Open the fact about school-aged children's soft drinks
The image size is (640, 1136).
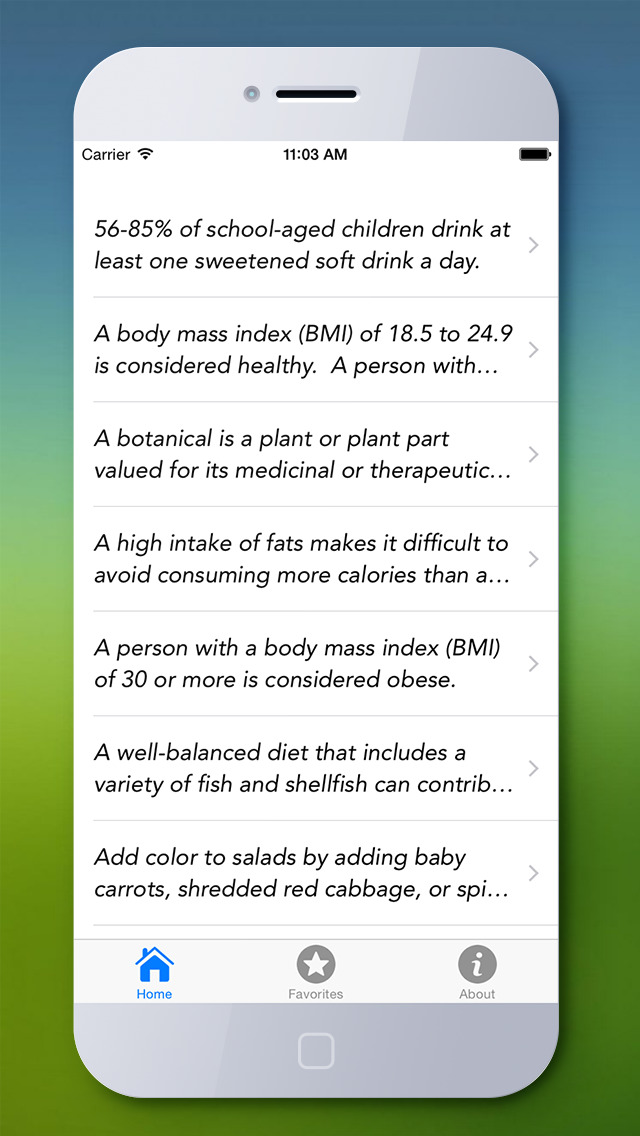click(x=316, y=245)
